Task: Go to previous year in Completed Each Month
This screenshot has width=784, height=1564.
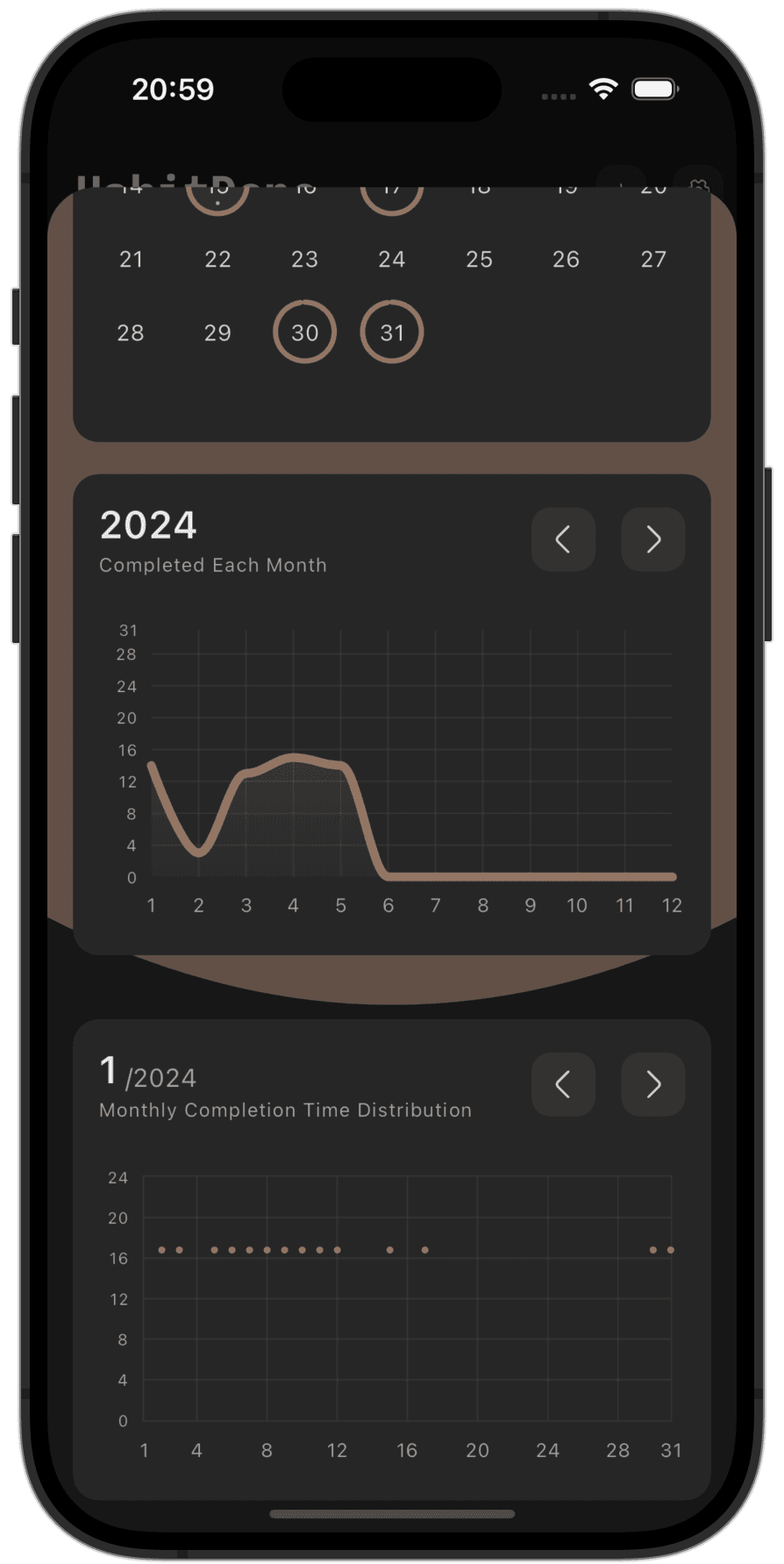Action: tap(563, 539)
